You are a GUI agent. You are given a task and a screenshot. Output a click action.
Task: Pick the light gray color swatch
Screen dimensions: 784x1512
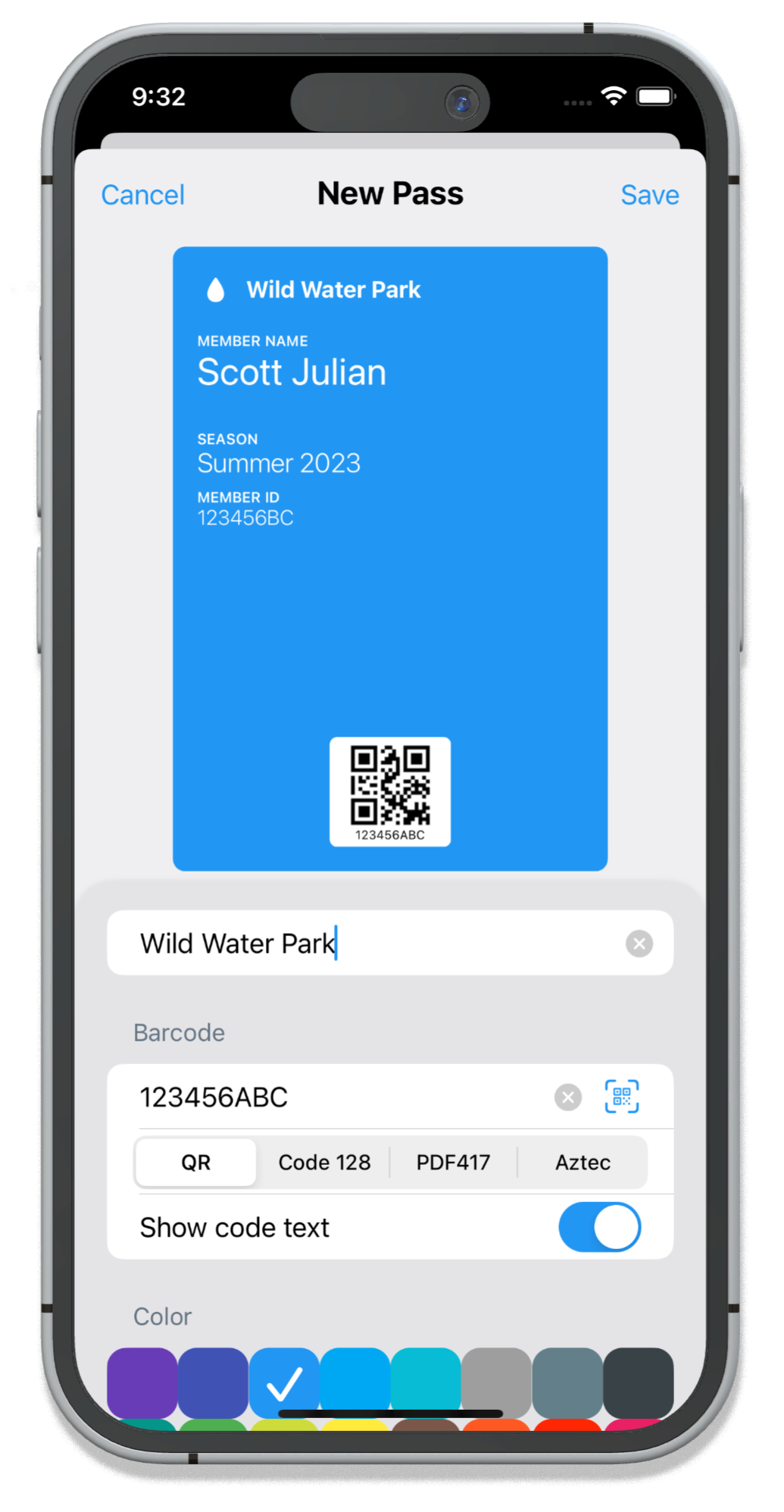point(496,1382)
